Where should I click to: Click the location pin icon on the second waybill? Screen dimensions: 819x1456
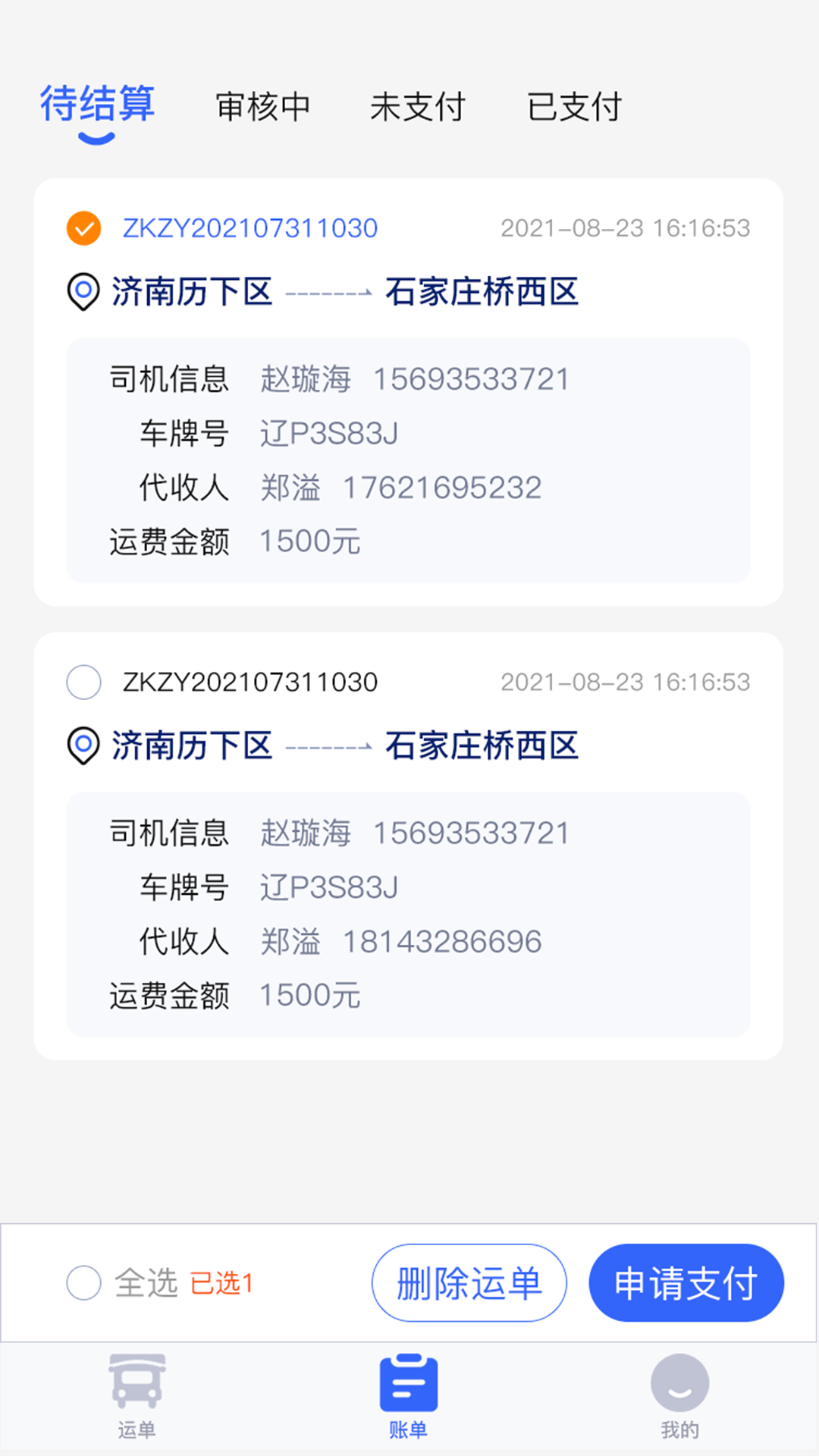pyautogui.click(x=83, y=745)
